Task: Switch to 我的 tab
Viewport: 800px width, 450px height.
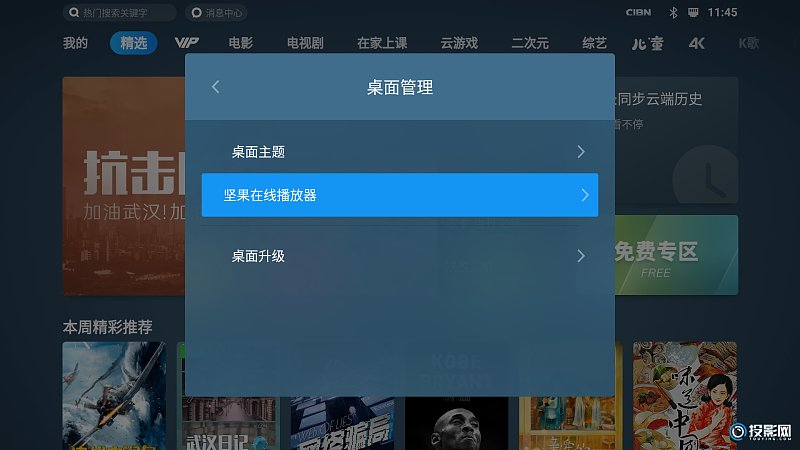Action: 75,43
